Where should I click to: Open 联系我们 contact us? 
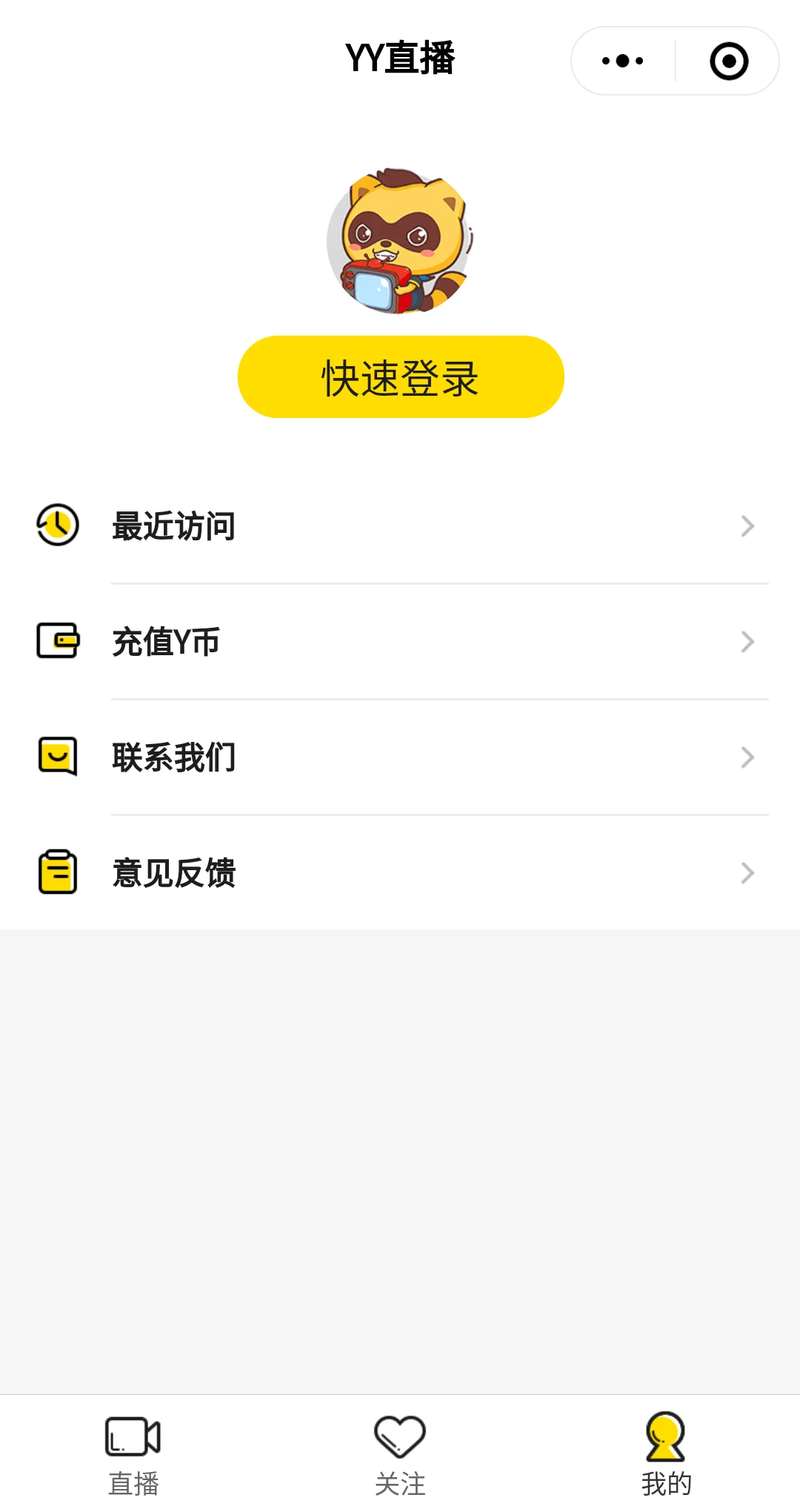click(400, 757)
